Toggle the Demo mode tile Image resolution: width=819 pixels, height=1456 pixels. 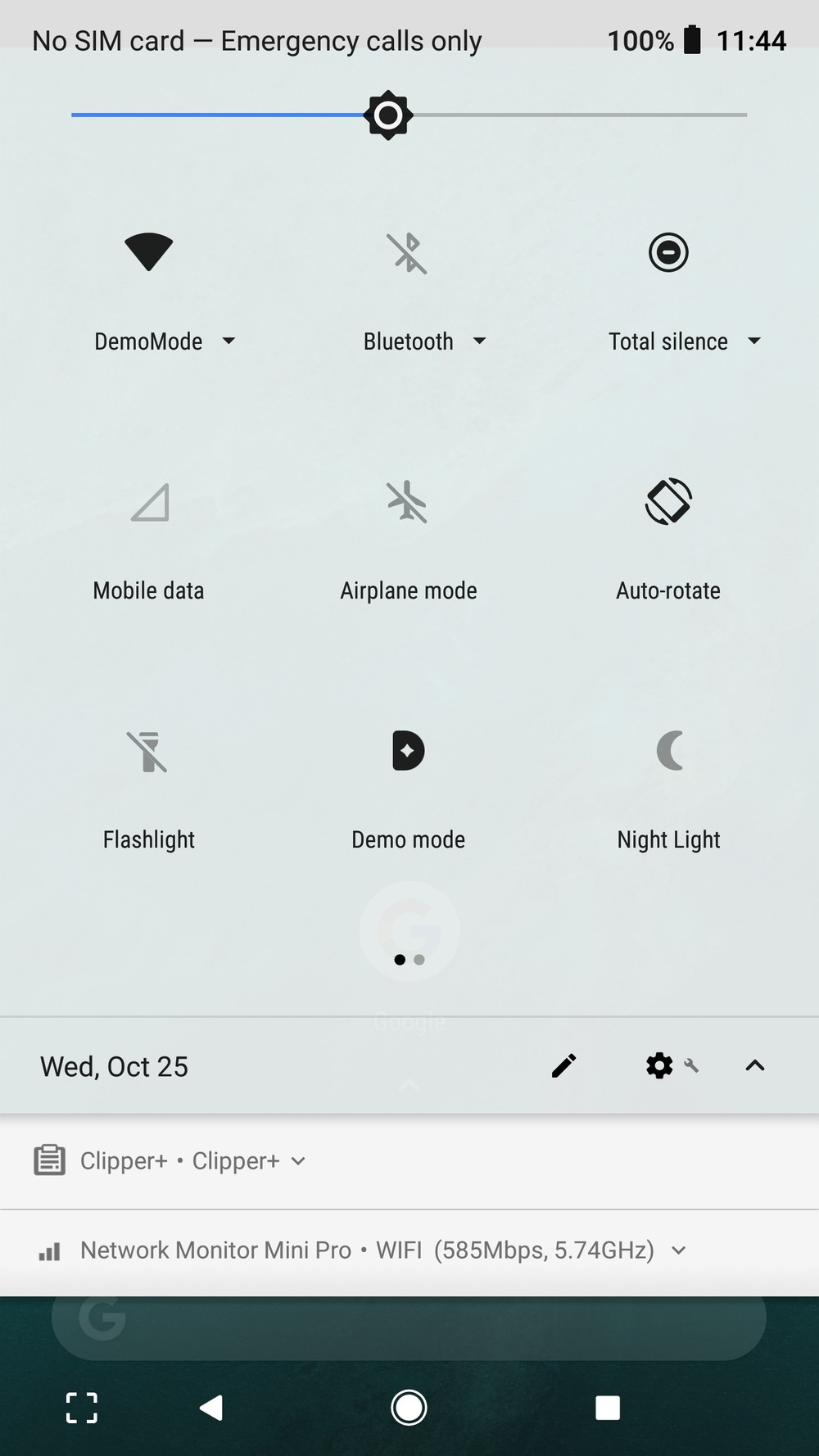408,752
